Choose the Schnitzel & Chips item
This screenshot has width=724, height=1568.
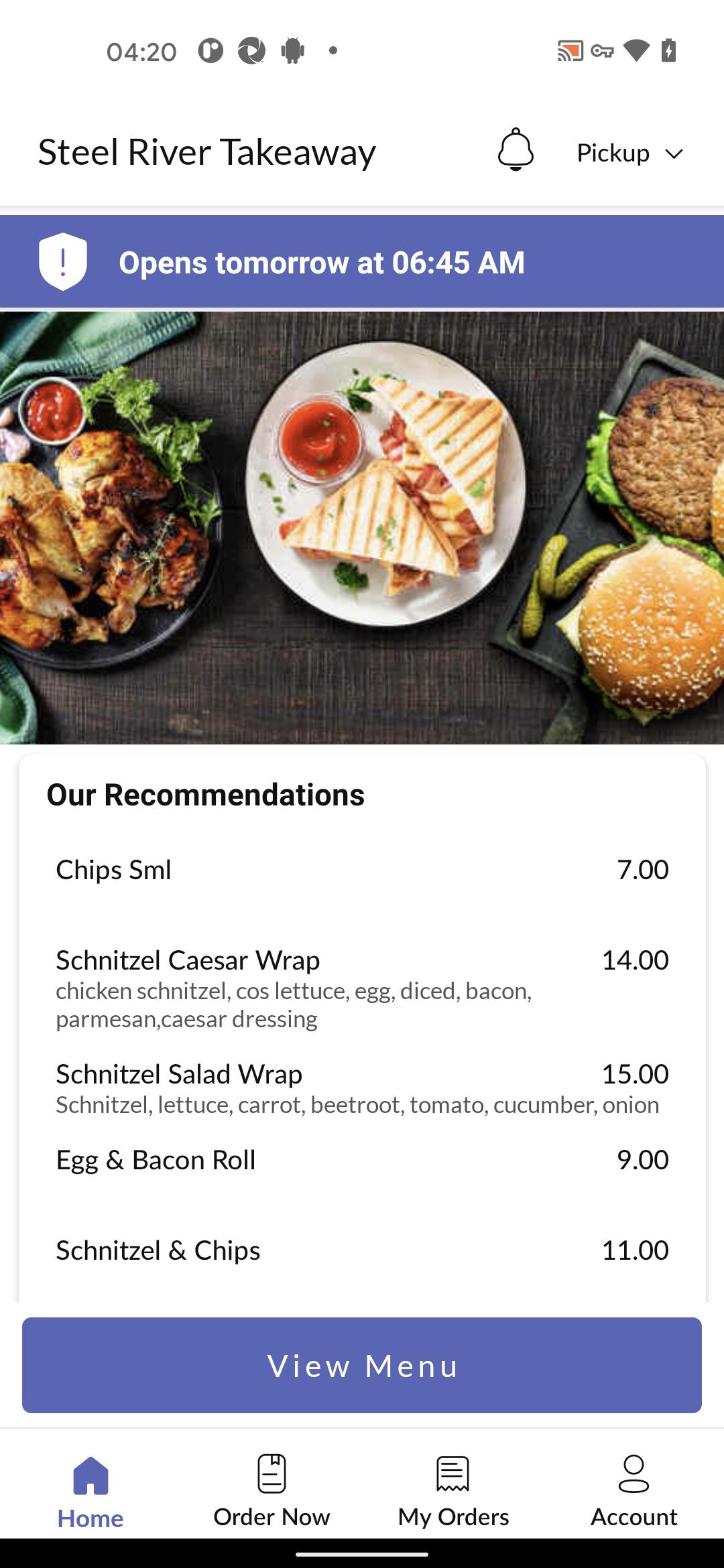(x=362, y=1249)
